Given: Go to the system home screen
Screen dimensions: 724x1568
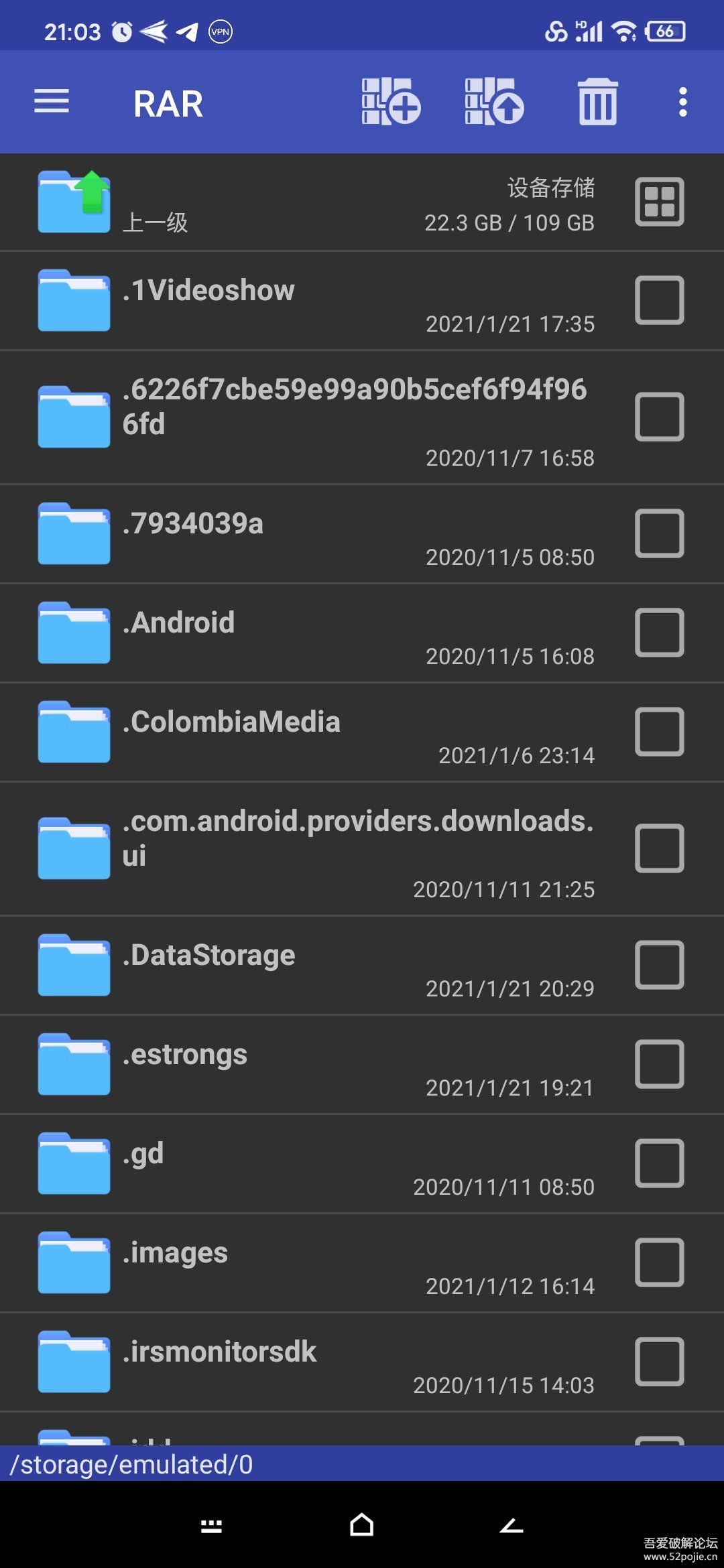Looking at the screenshot, I should (x=362, y=1526).
